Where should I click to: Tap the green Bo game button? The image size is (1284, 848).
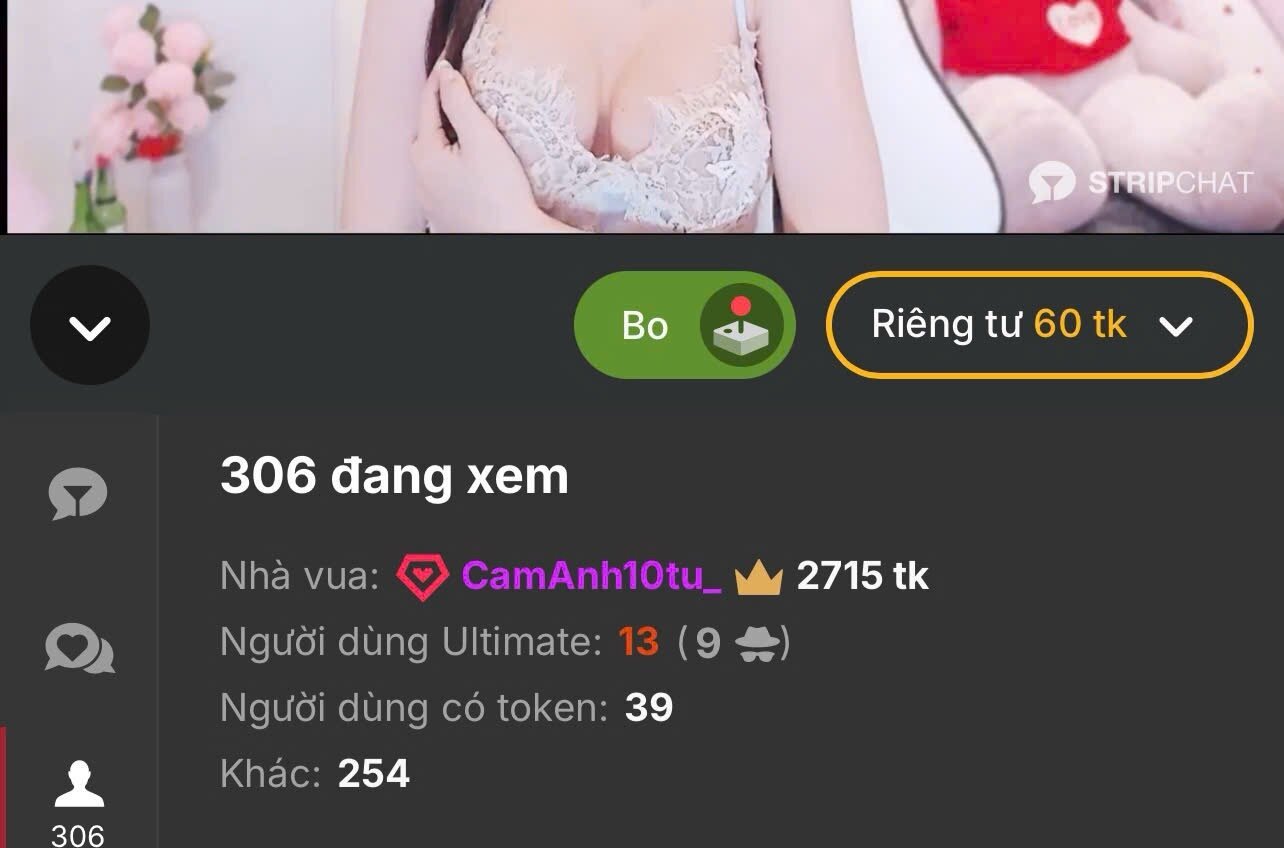[x=684, y=326]
